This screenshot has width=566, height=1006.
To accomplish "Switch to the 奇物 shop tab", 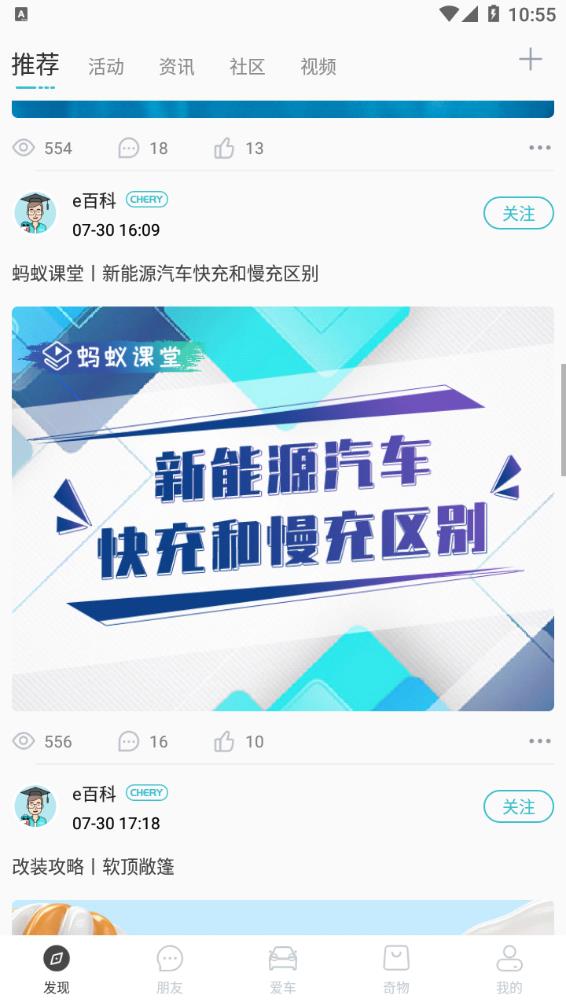I will pos(396,971).
